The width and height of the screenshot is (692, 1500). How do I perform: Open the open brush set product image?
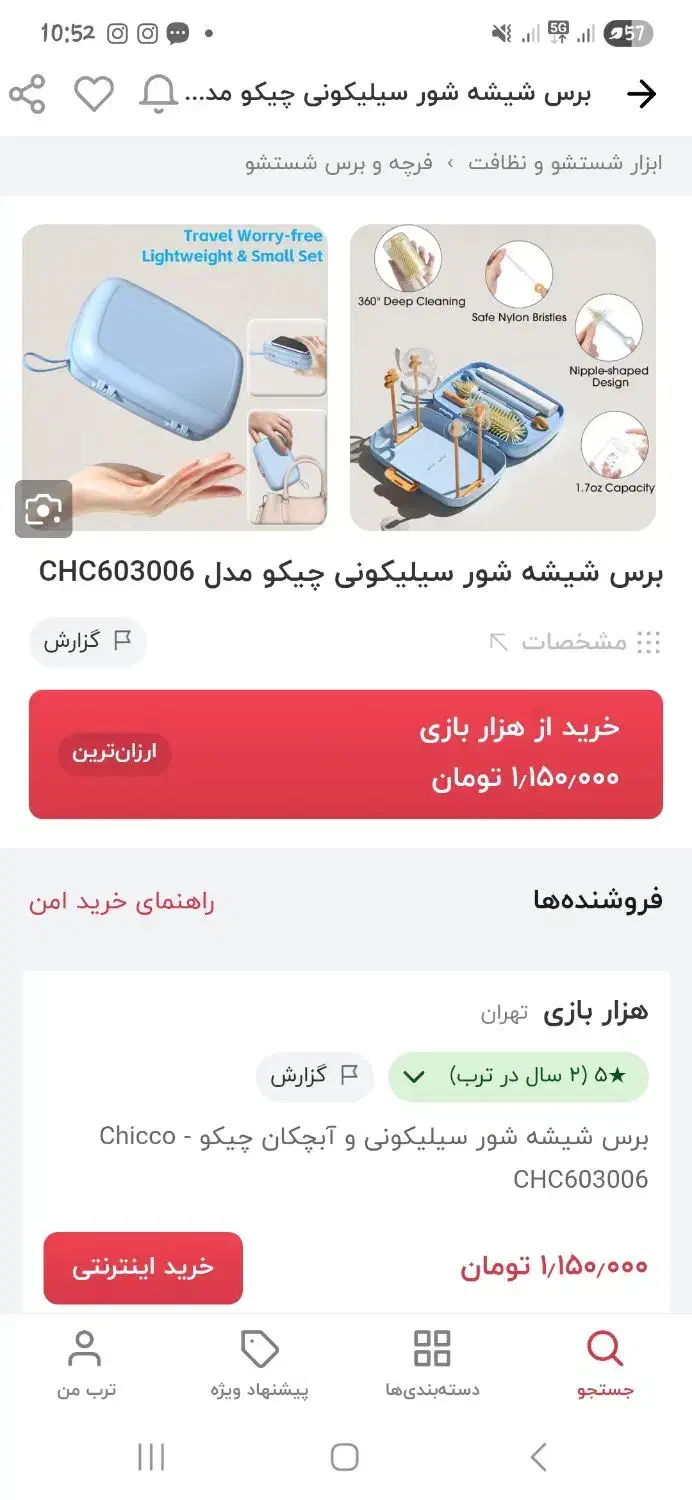click(x=503, y=377)
